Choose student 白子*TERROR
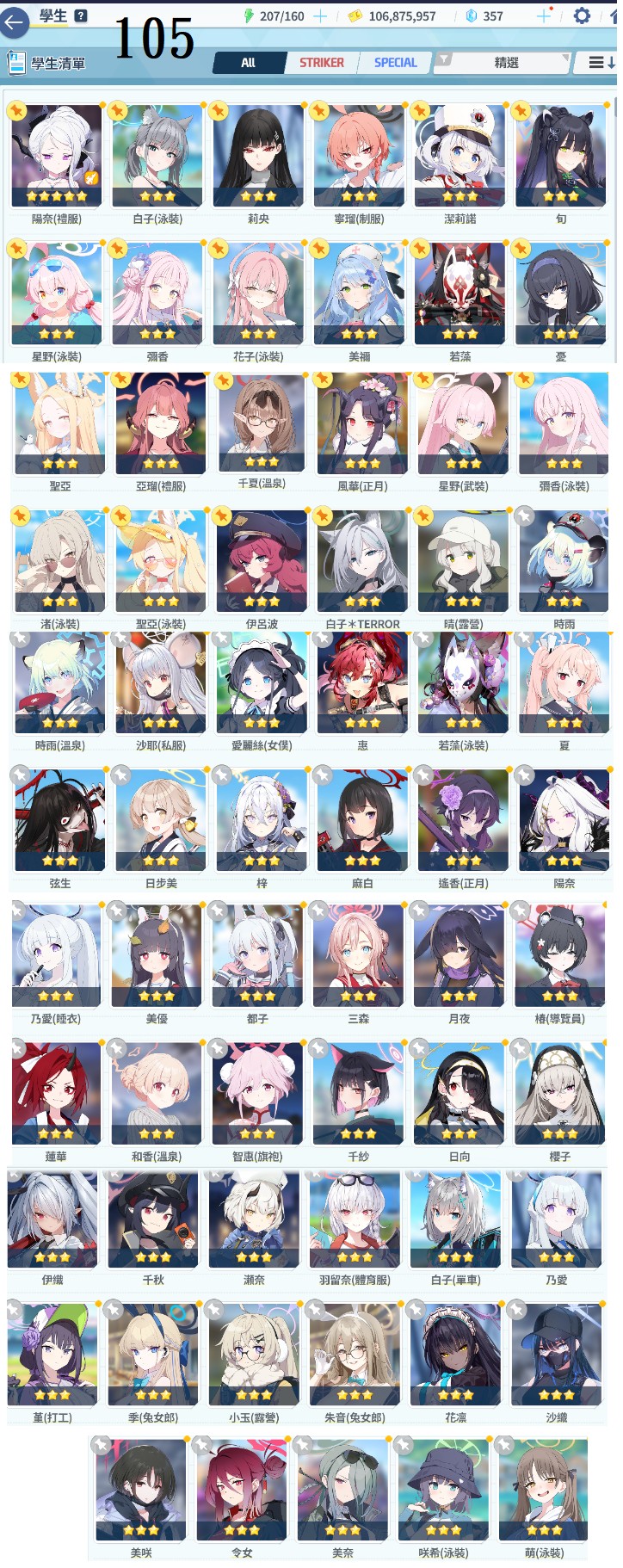The height and width of the screenshot is (1568, 623). [x=362, y=562]
